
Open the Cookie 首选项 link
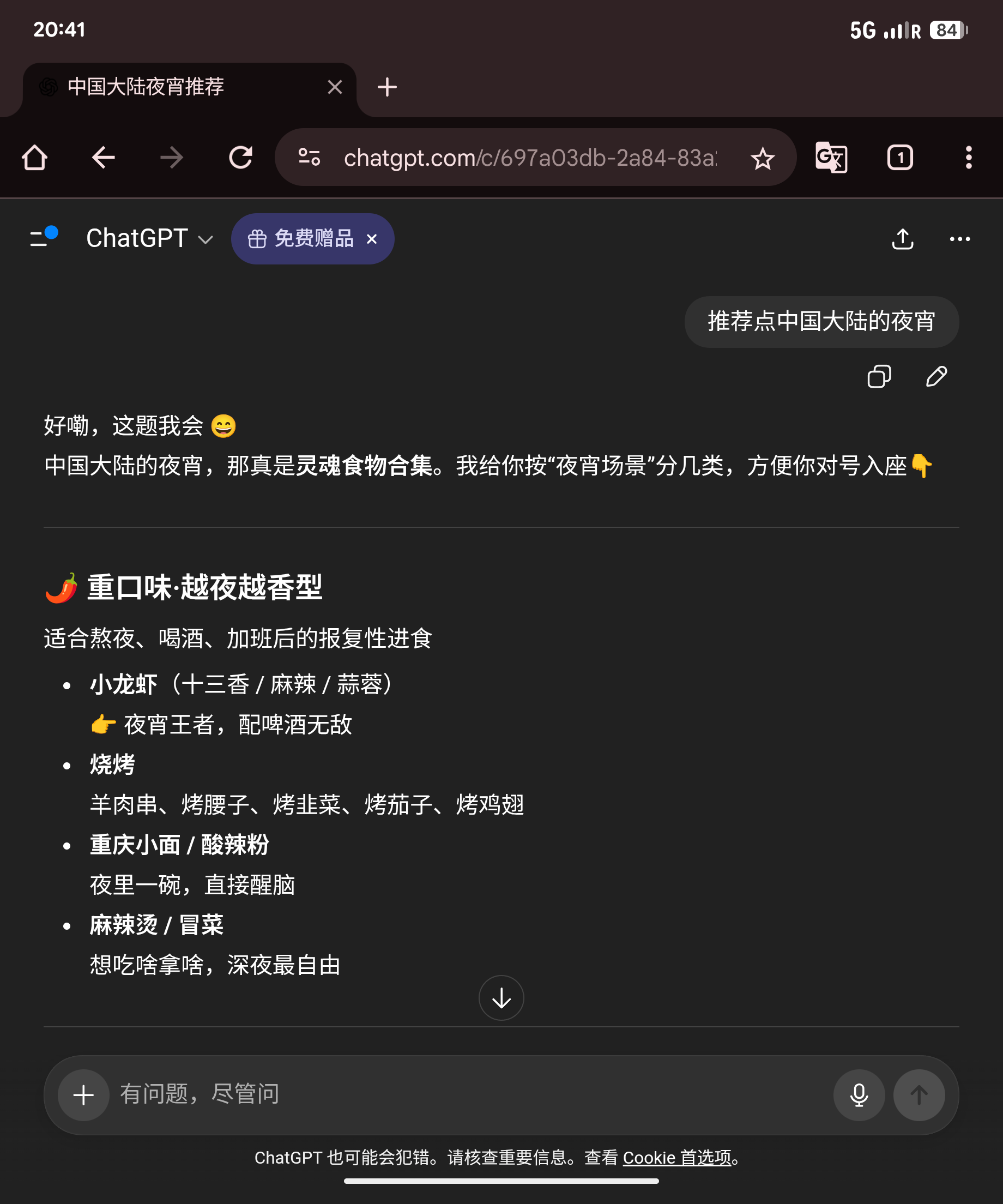[678, 1158]
